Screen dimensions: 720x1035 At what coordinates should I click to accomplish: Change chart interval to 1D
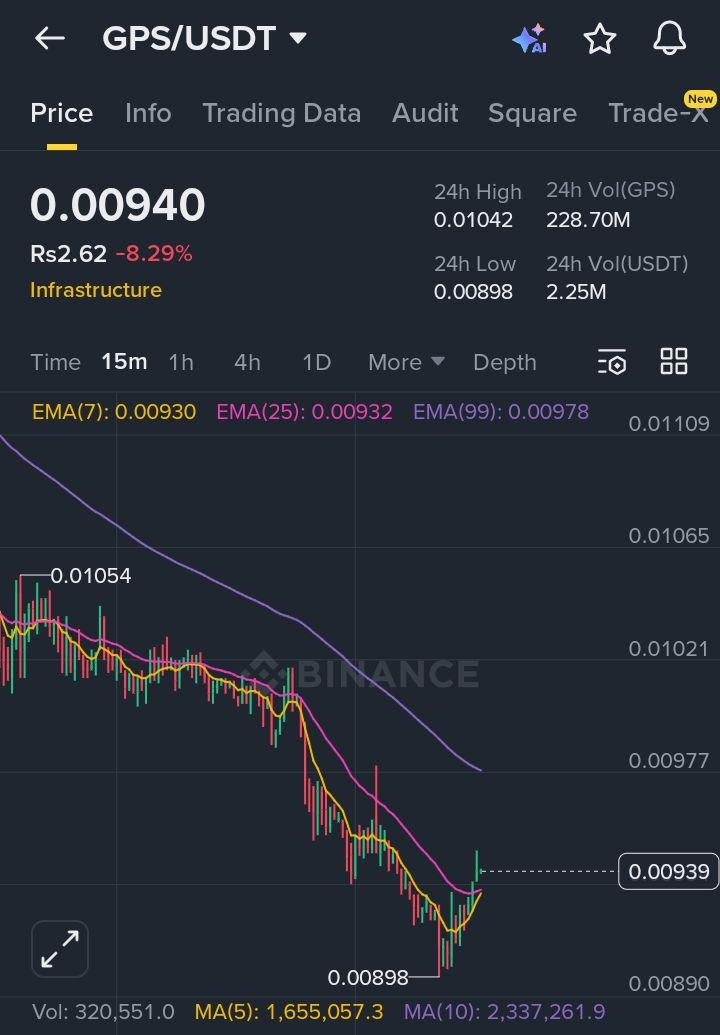(316, 362)
